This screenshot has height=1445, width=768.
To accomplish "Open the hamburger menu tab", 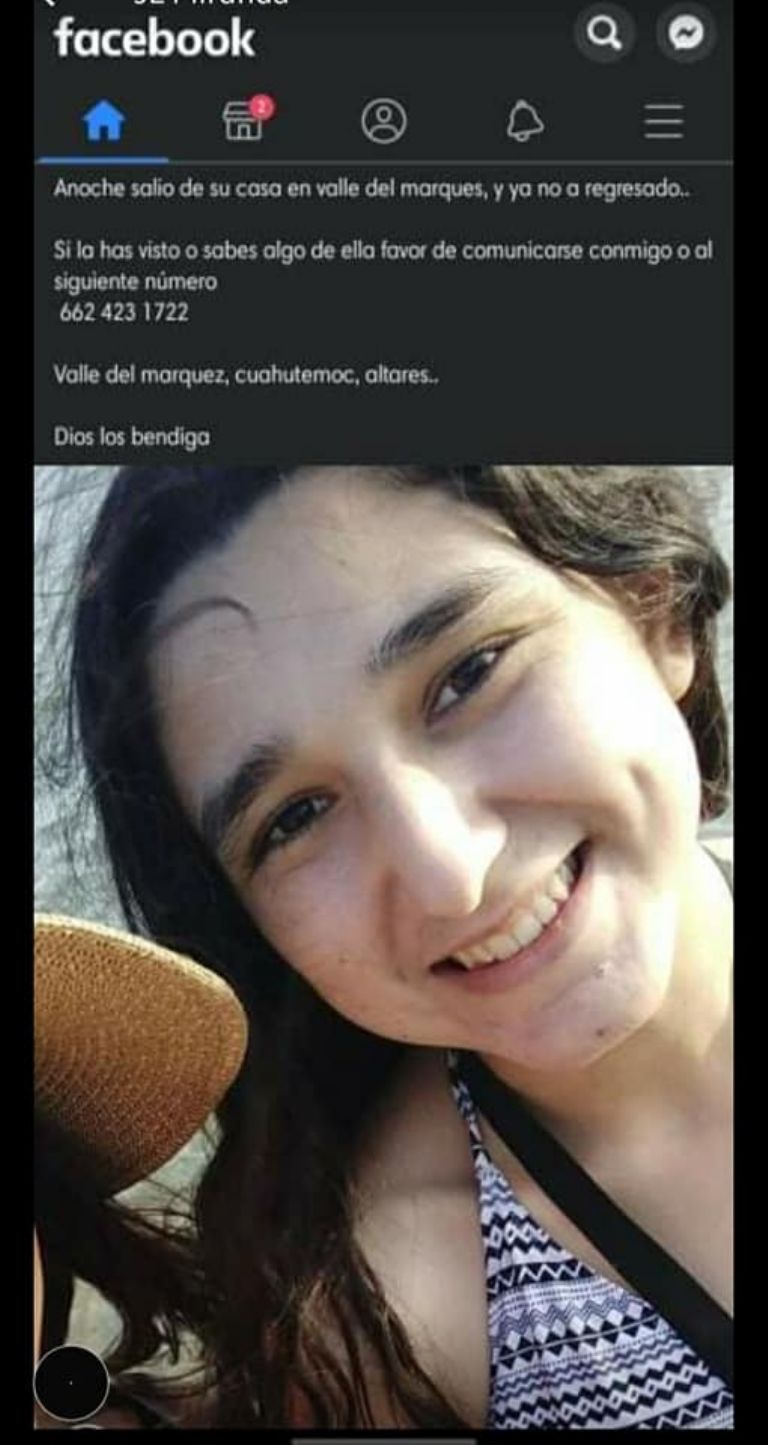I will (x=664, y=121).
